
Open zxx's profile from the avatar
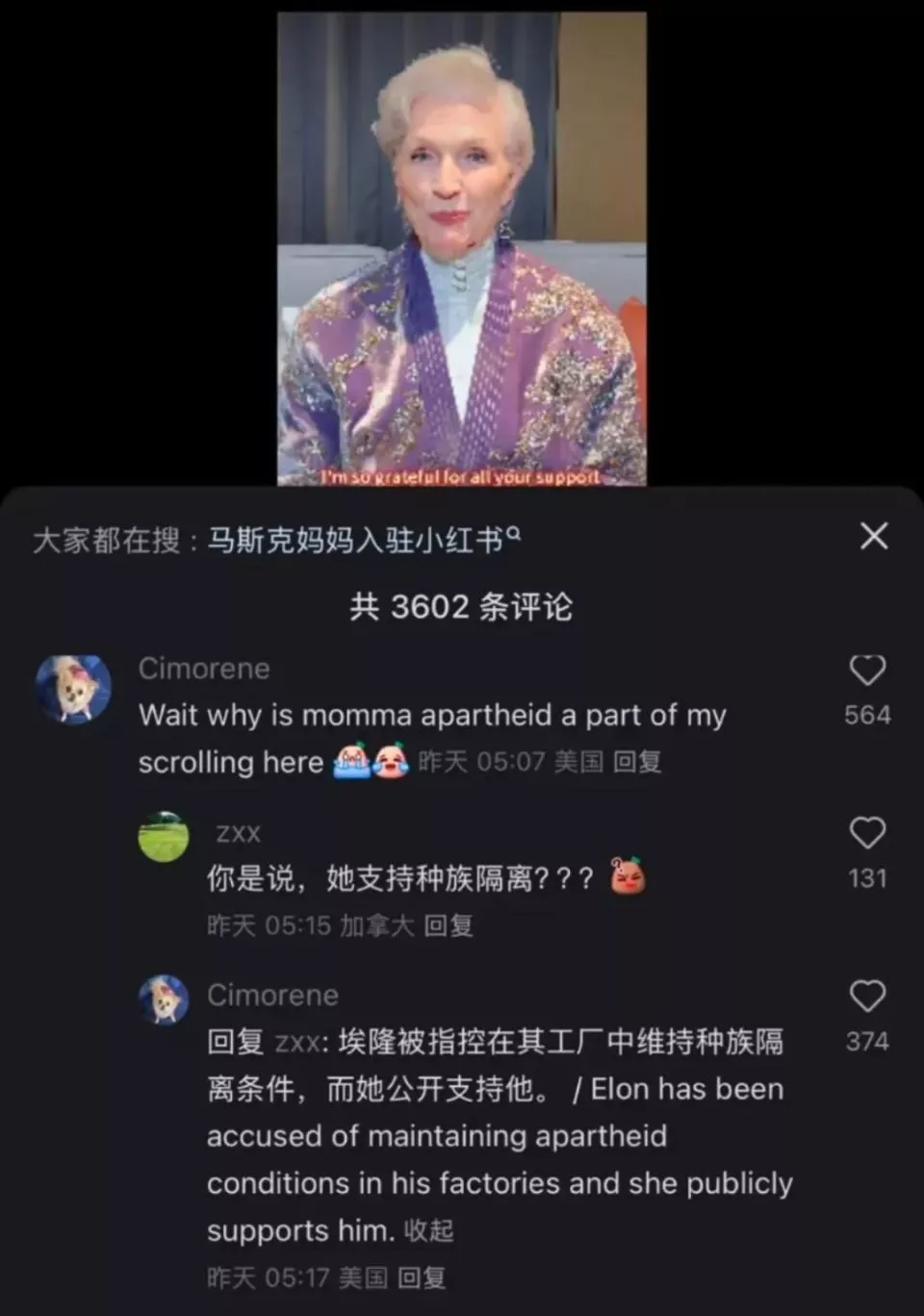click(x=164, y=837)
